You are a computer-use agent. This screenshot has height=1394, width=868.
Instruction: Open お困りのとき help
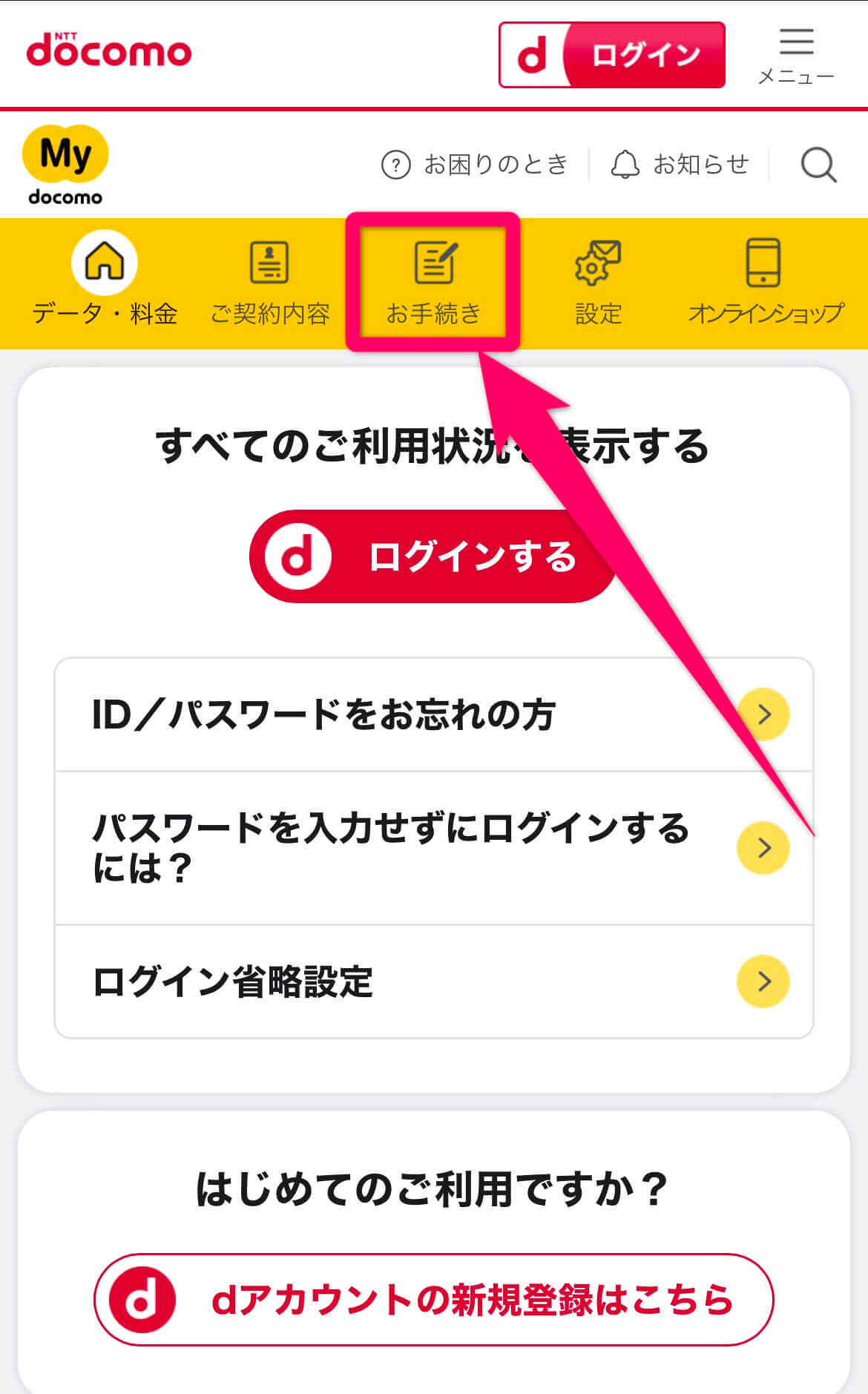tap(475, 164)
